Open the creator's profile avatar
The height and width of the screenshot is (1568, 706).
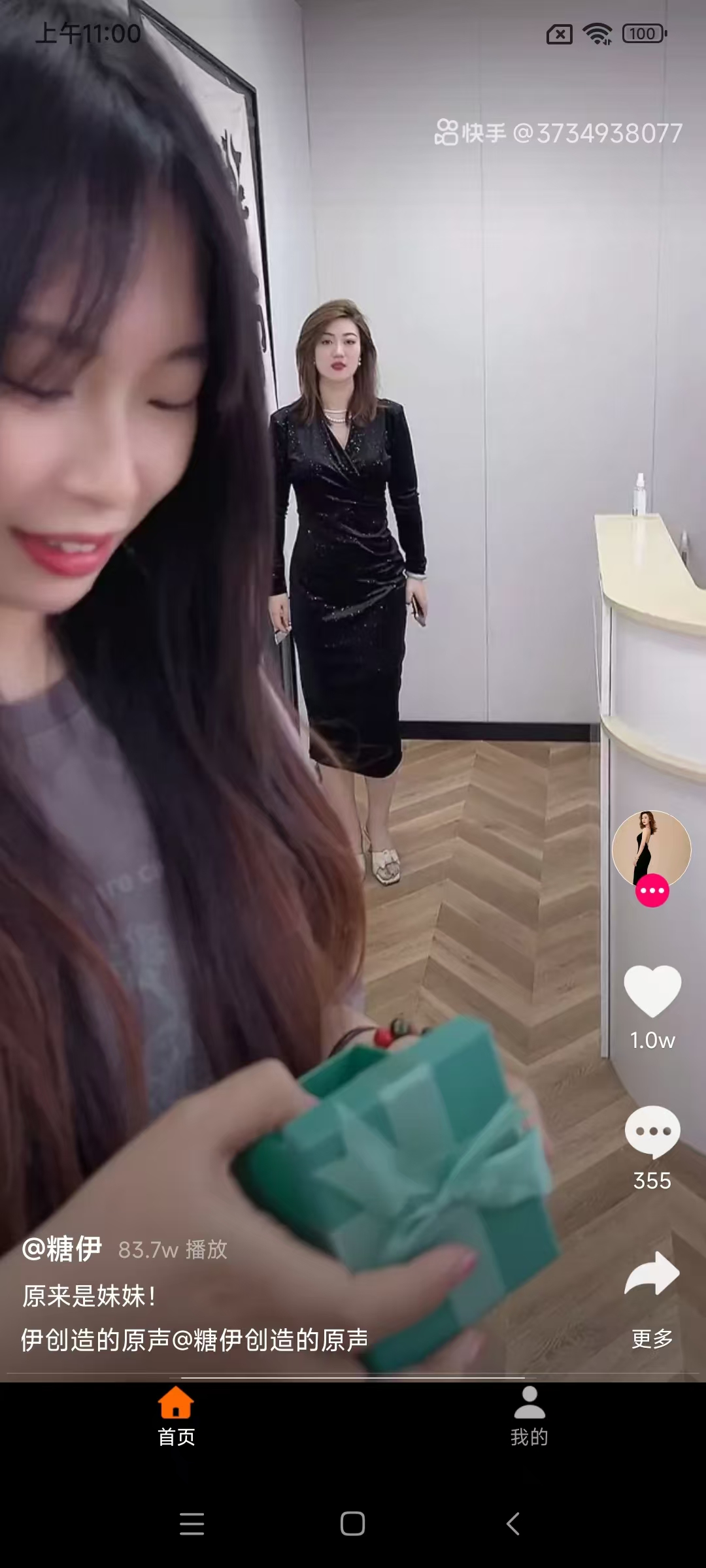click(651, 849)
